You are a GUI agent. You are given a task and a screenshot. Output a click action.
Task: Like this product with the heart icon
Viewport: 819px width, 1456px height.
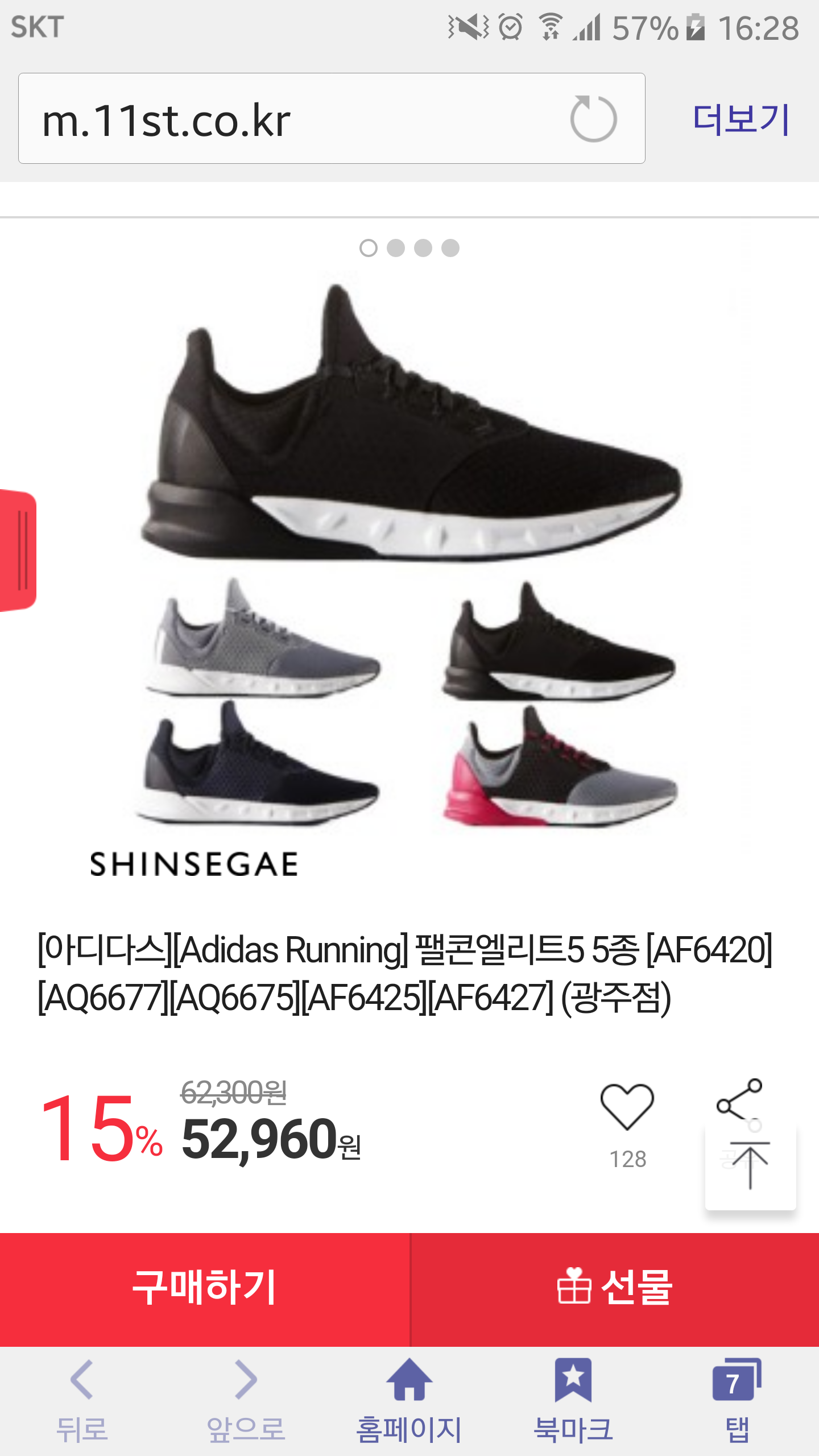(x=627, y=1106)
